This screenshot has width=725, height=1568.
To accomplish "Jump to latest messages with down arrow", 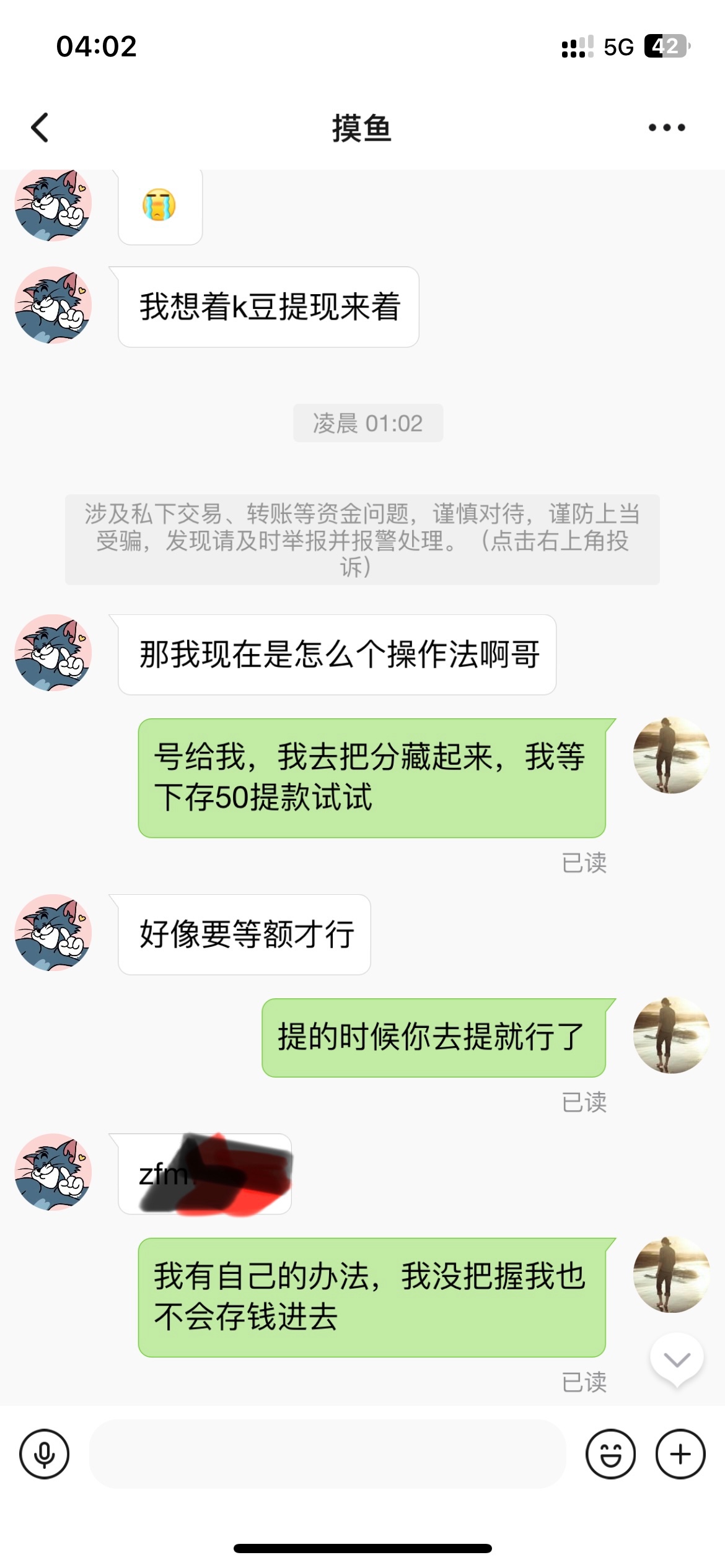I will 677,1360.
